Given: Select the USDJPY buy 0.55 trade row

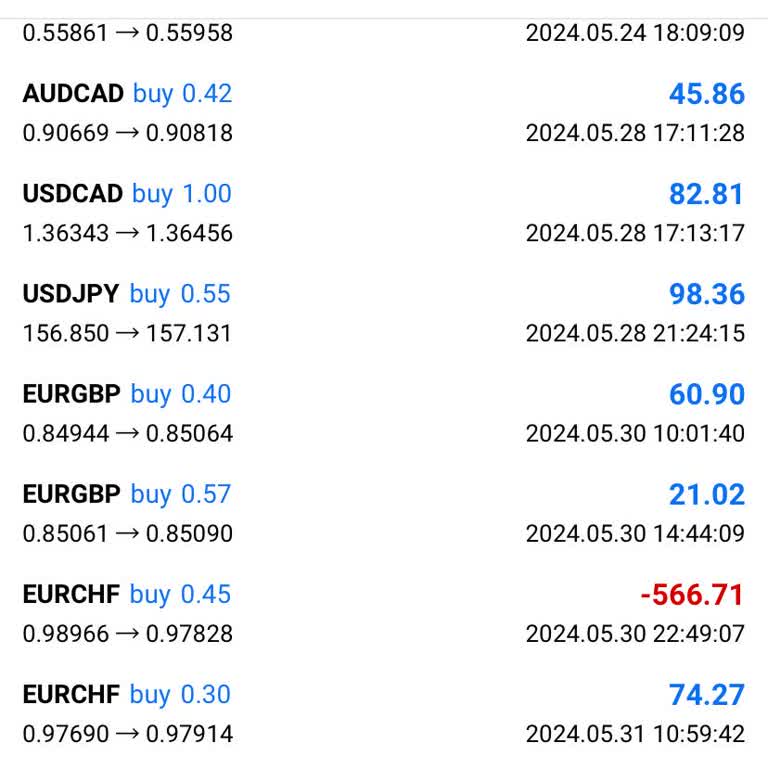Looking at the screenshot, I should coord(383,313).
